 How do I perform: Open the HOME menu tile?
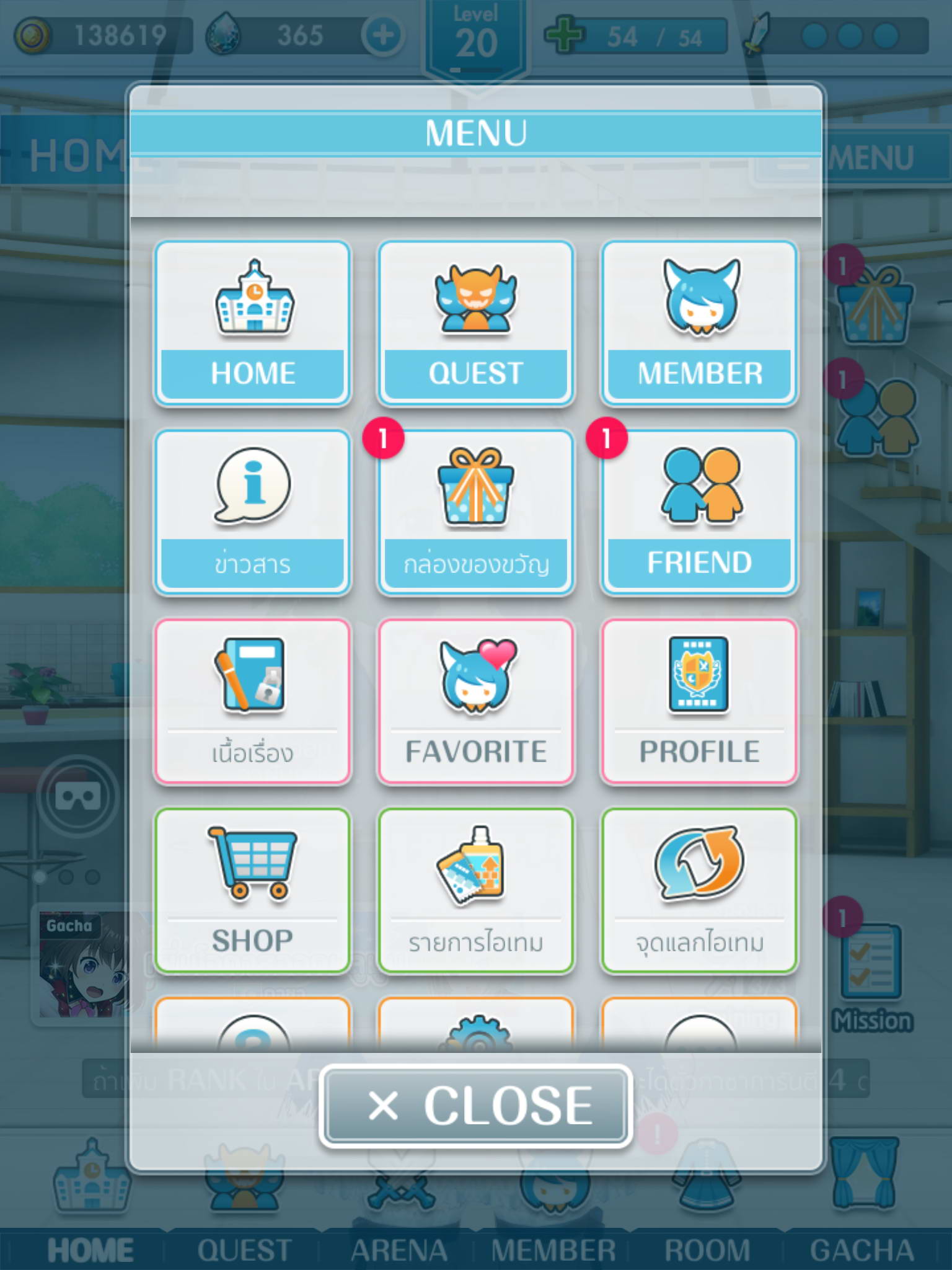253,322
